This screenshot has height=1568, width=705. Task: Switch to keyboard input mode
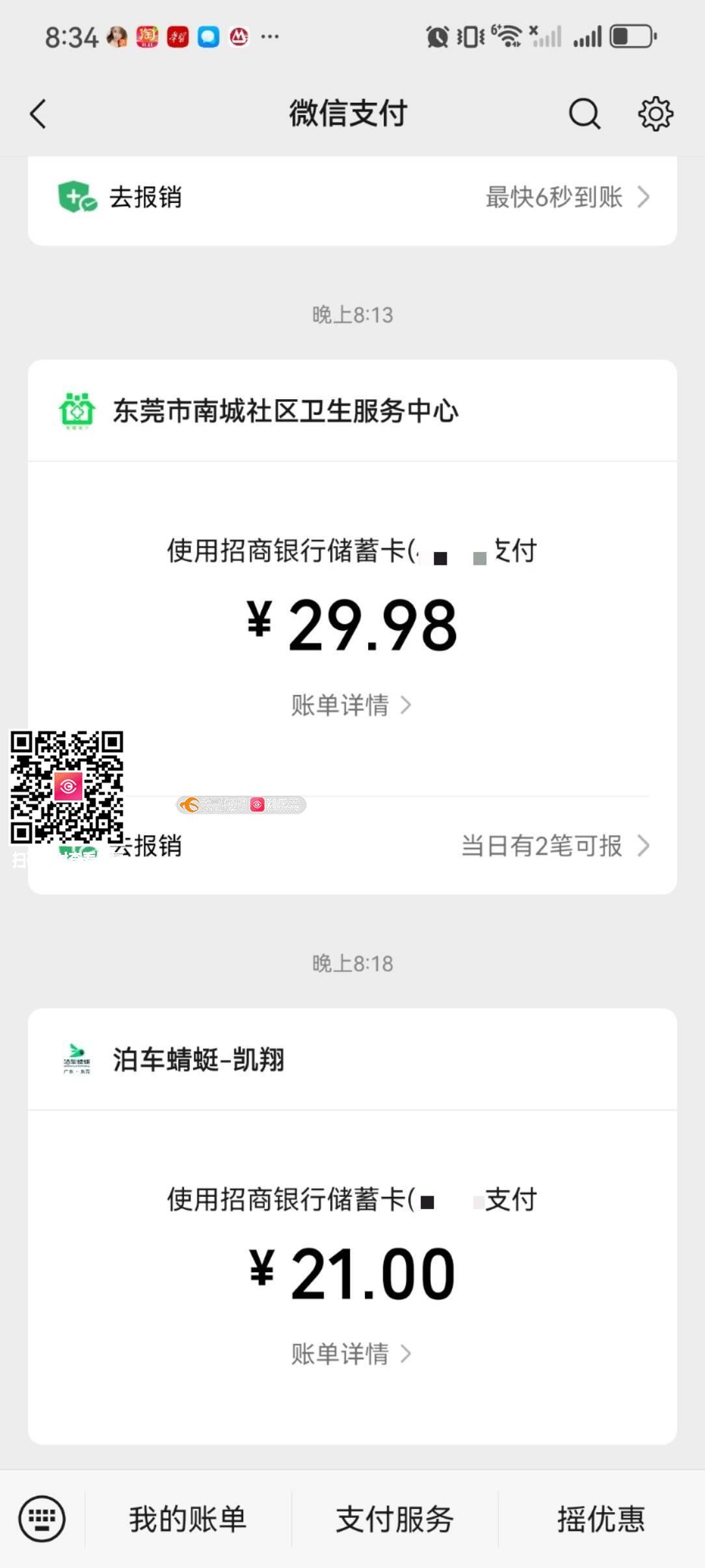click(x=42, y=1519)
